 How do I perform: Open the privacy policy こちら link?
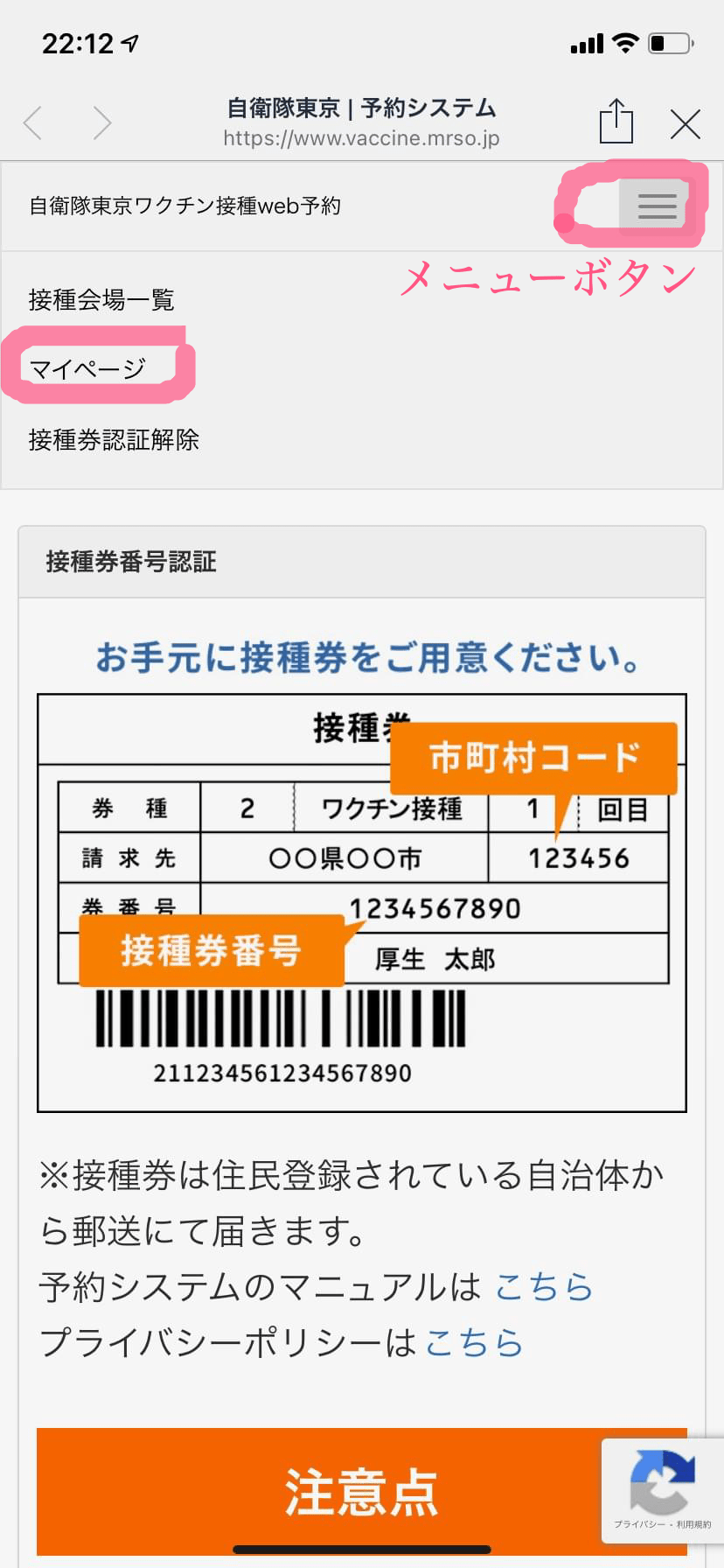click(x=473, y=1342)
